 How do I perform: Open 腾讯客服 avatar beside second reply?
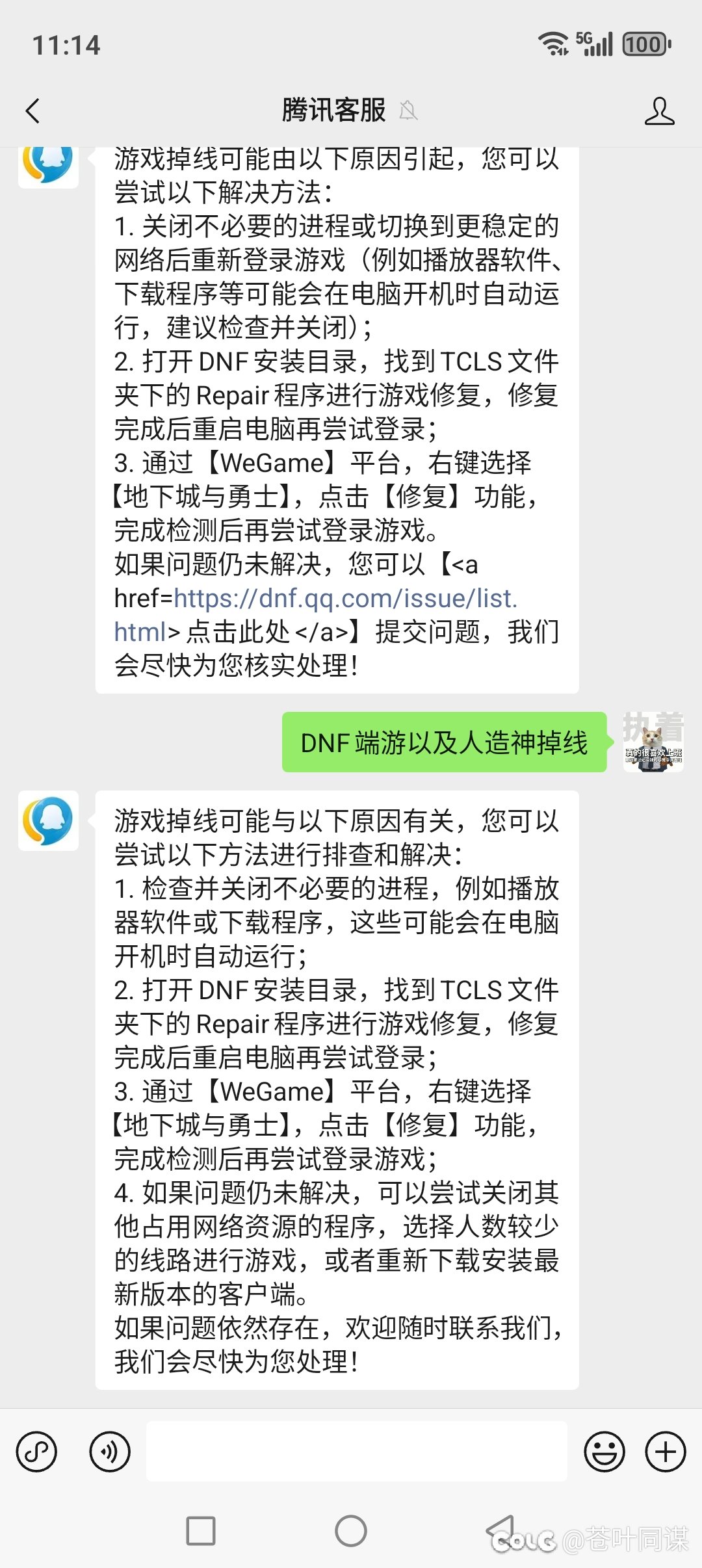(x=48, y=820)
